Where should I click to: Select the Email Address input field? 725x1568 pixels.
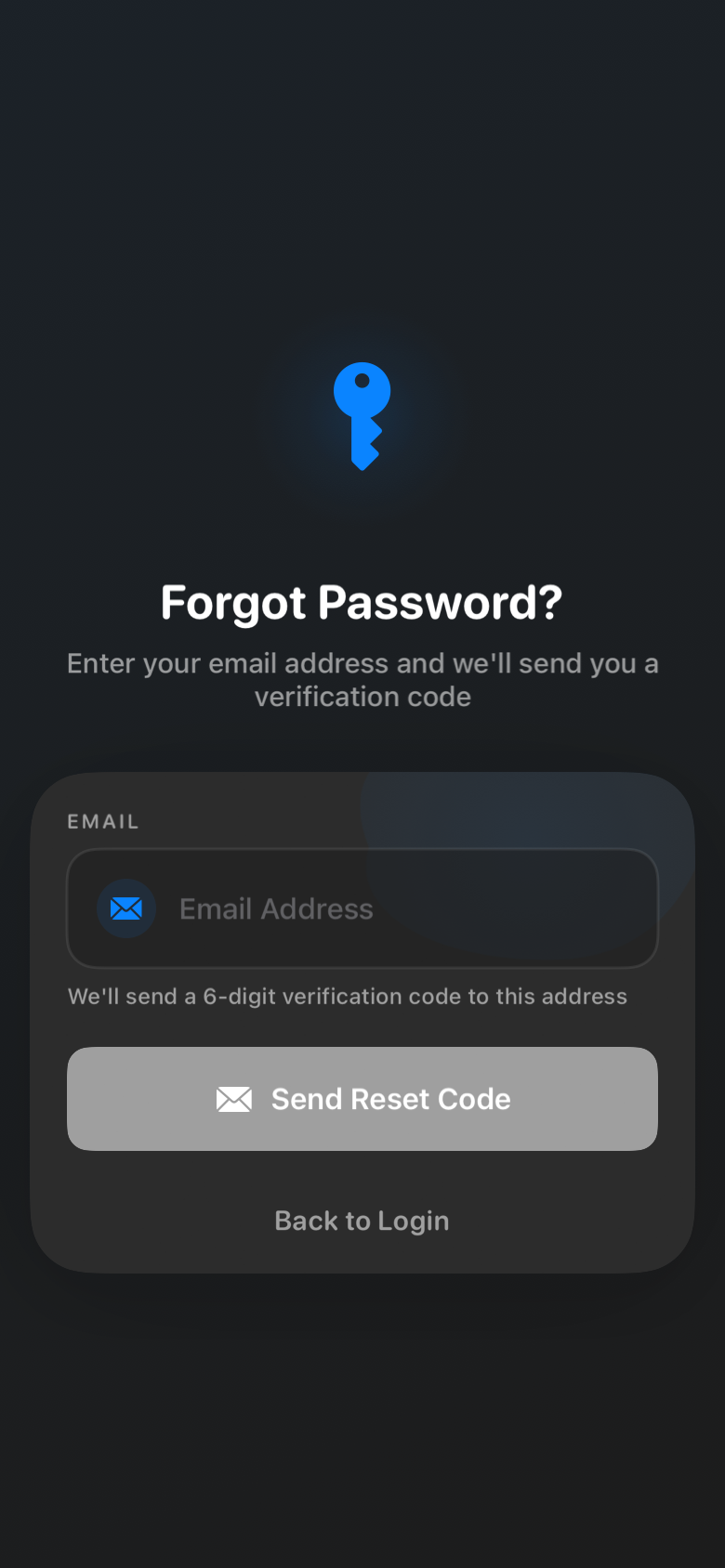[x=362, y=908]
